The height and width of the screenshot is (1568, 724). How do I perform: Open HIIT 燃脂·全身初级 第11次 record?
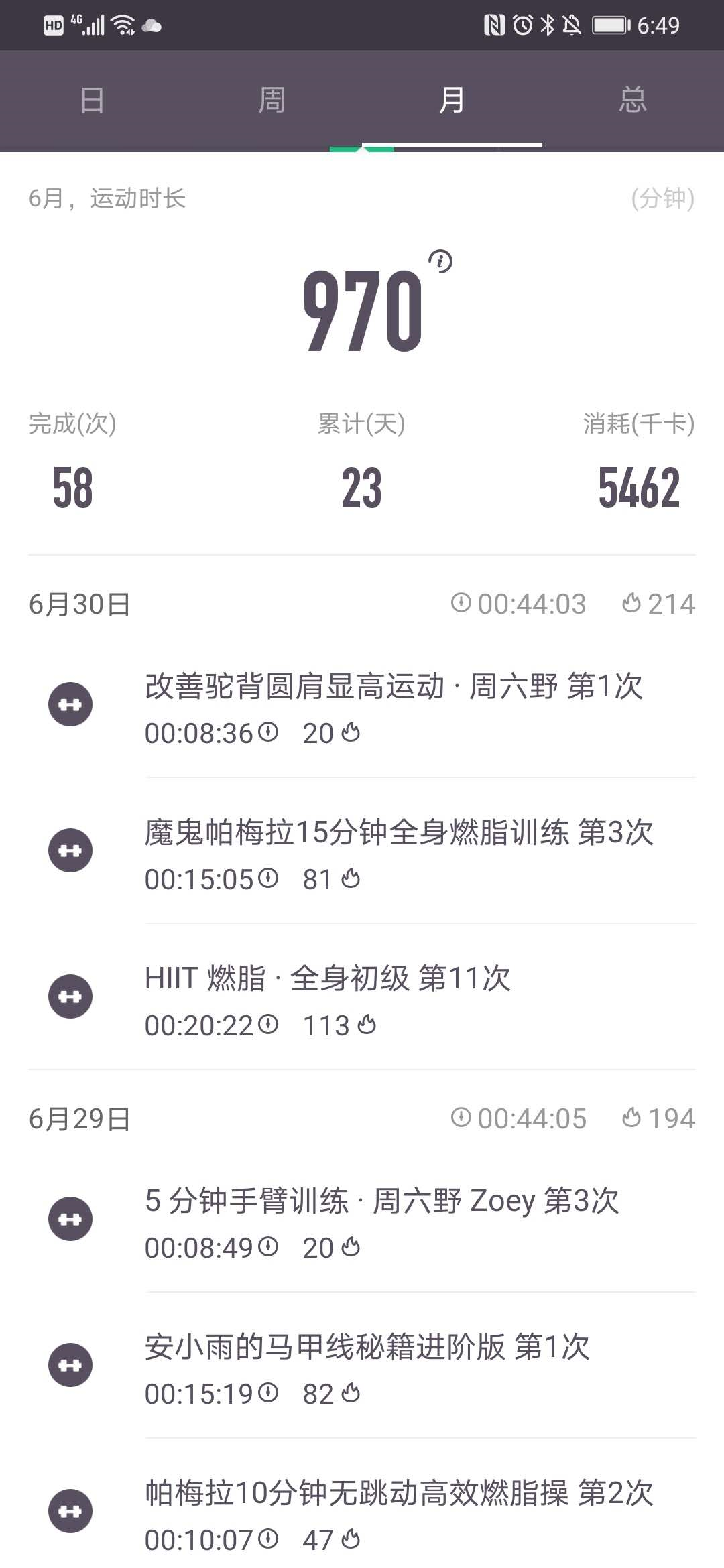pos(362,997)
